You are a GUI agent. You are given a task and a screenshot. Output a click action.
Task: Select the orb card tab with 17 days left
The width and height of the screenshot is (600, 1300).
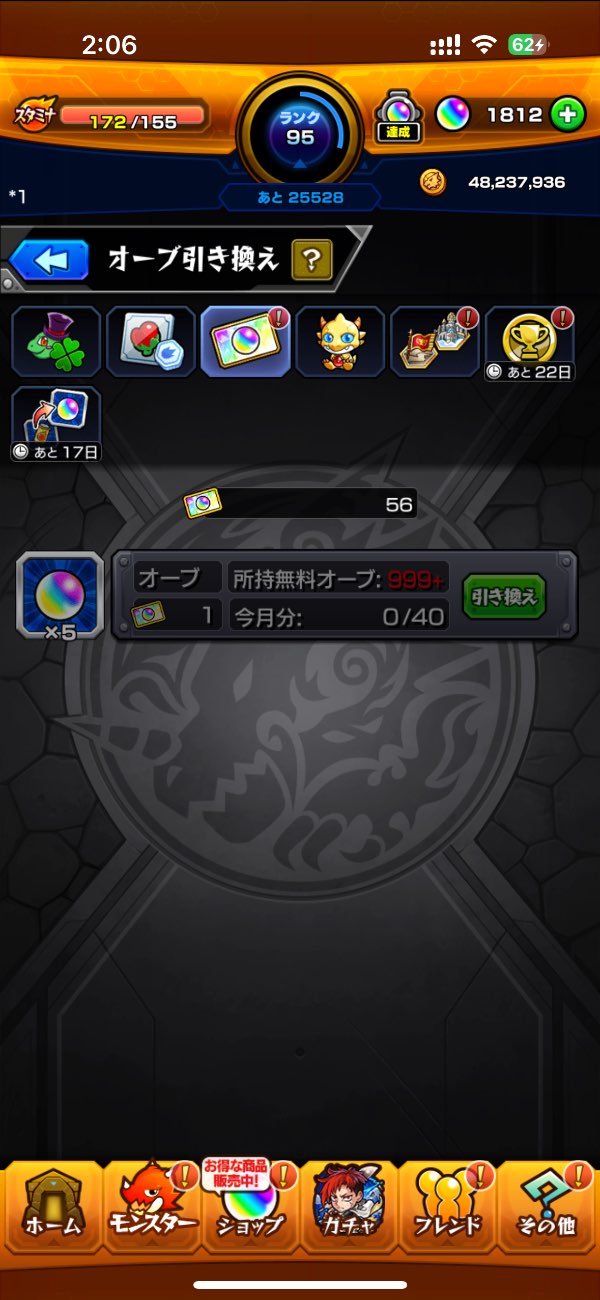click(56, 423)
